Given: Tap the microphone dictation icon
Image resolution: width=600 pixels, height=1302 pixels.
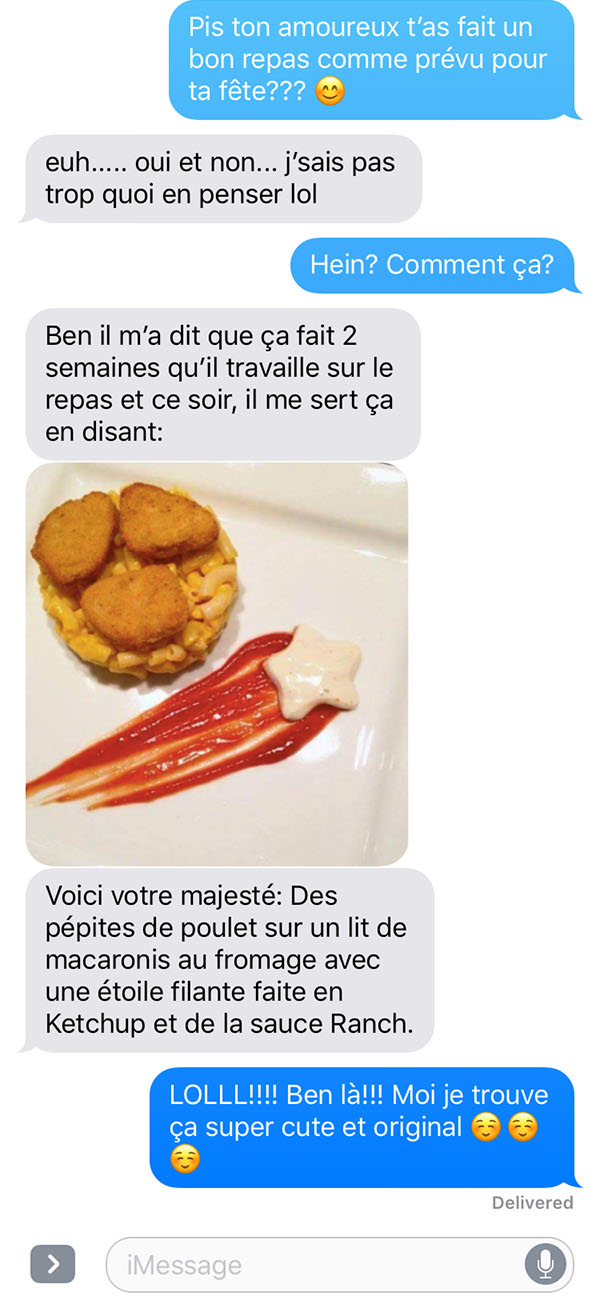Looking at the screenshot, I should pos(545,1265).
